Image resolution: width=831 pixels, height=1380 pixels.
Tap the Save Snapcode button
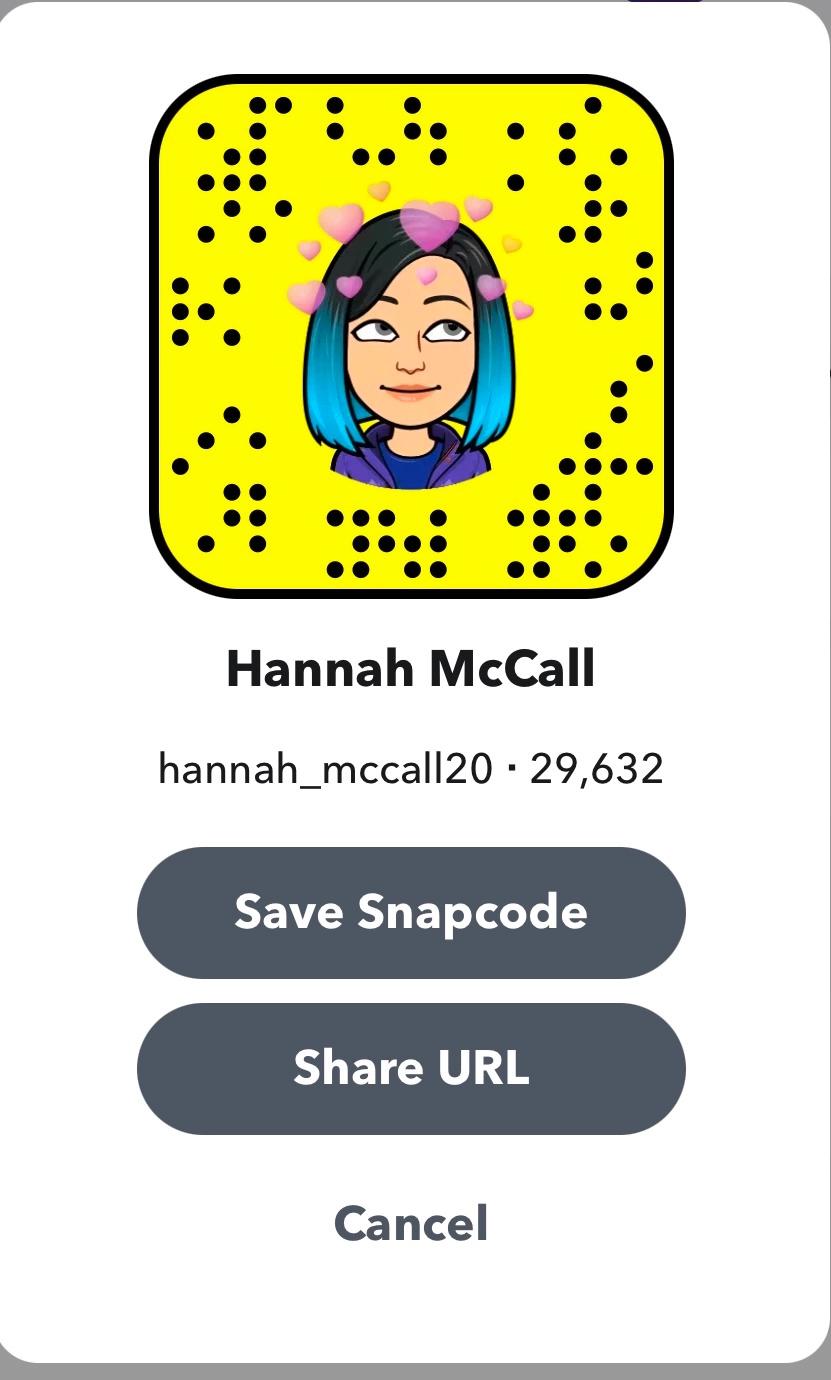(411, 912)
